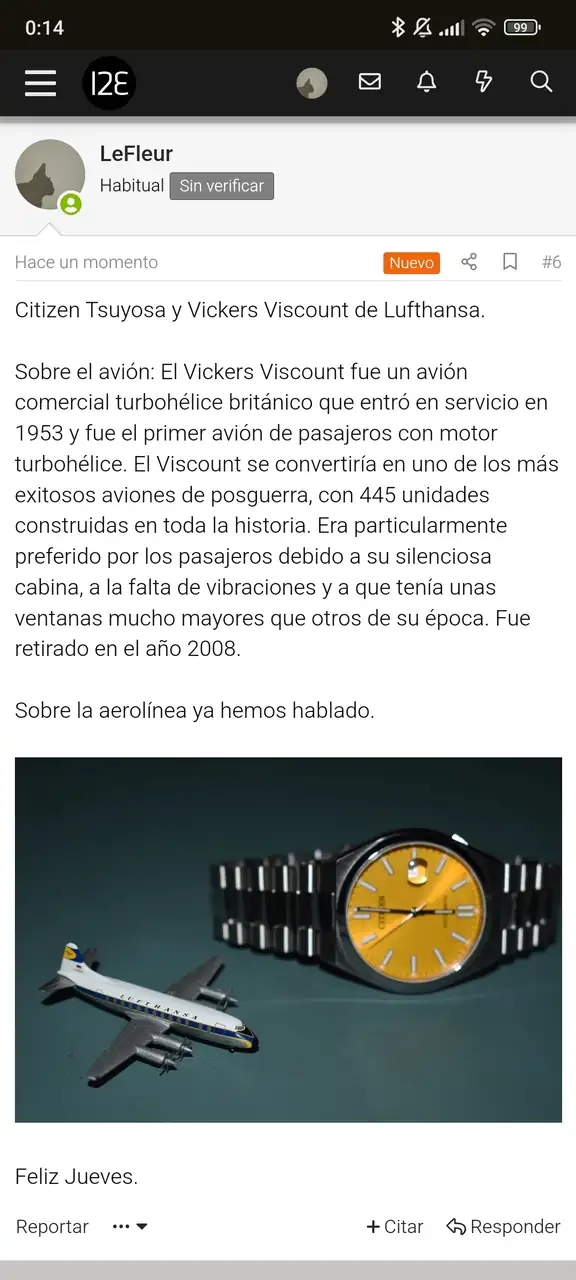The image size is (576, 1280).
Task: Open the notifications bell
Action: [x=427, y=82]
